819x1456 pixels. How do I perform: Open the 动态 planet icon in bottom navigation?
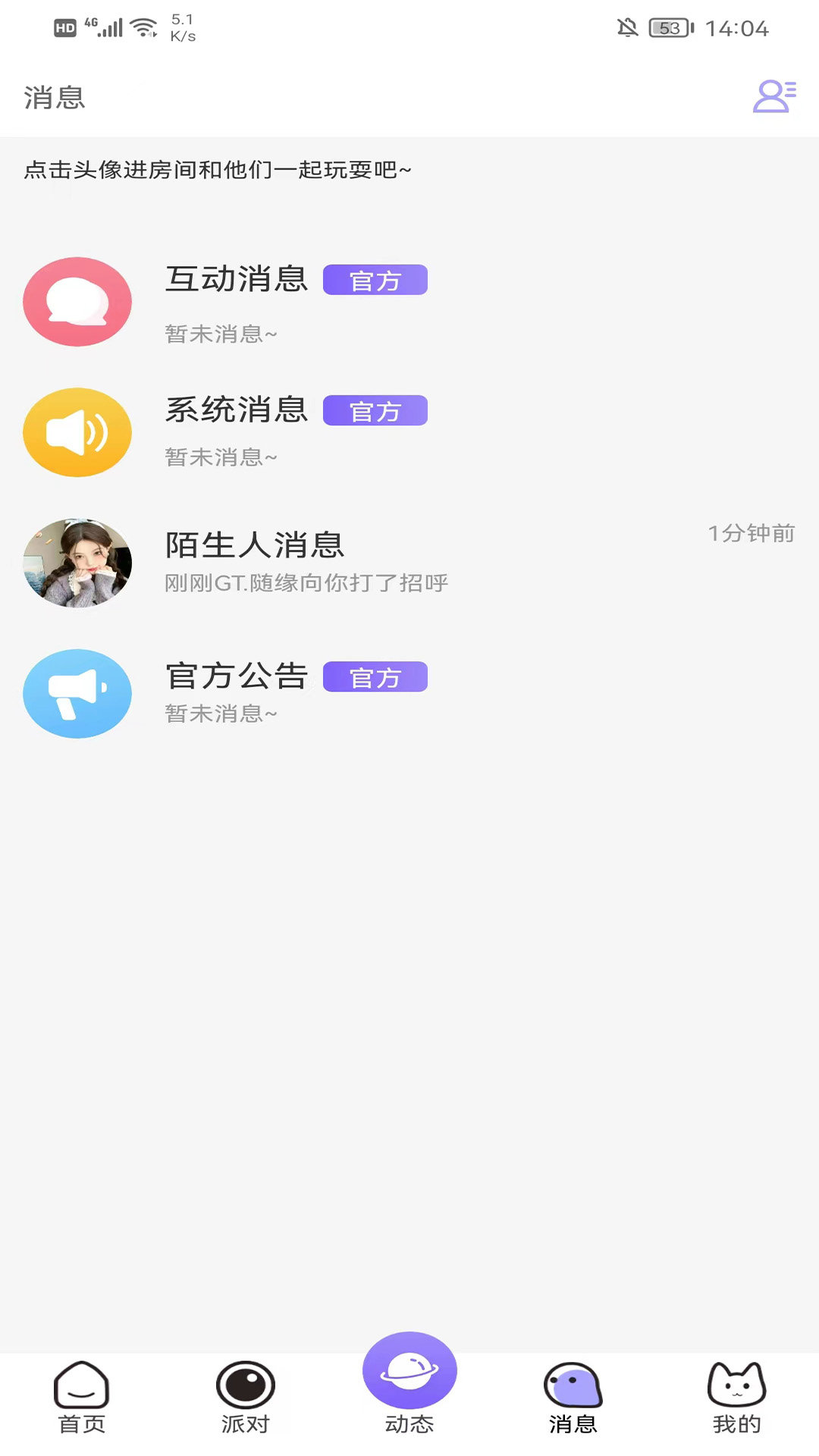tap(409, 1380)
